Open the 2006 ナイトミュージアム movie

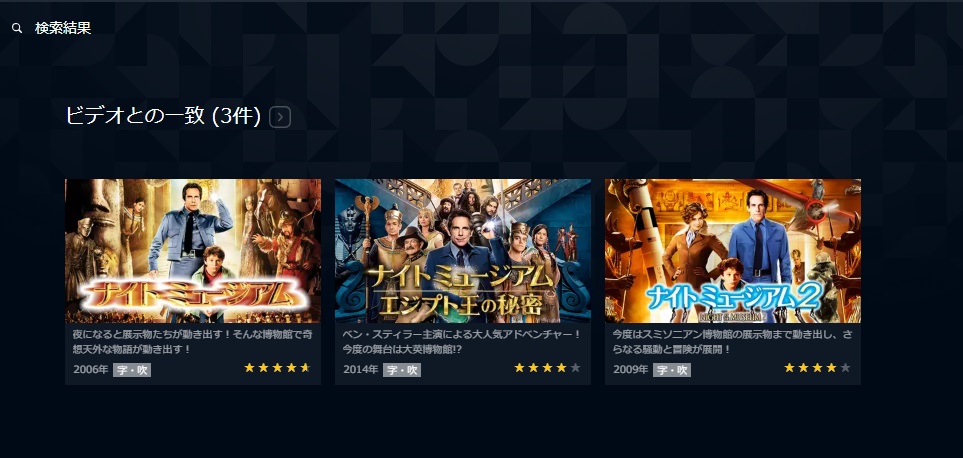[193, 251]
